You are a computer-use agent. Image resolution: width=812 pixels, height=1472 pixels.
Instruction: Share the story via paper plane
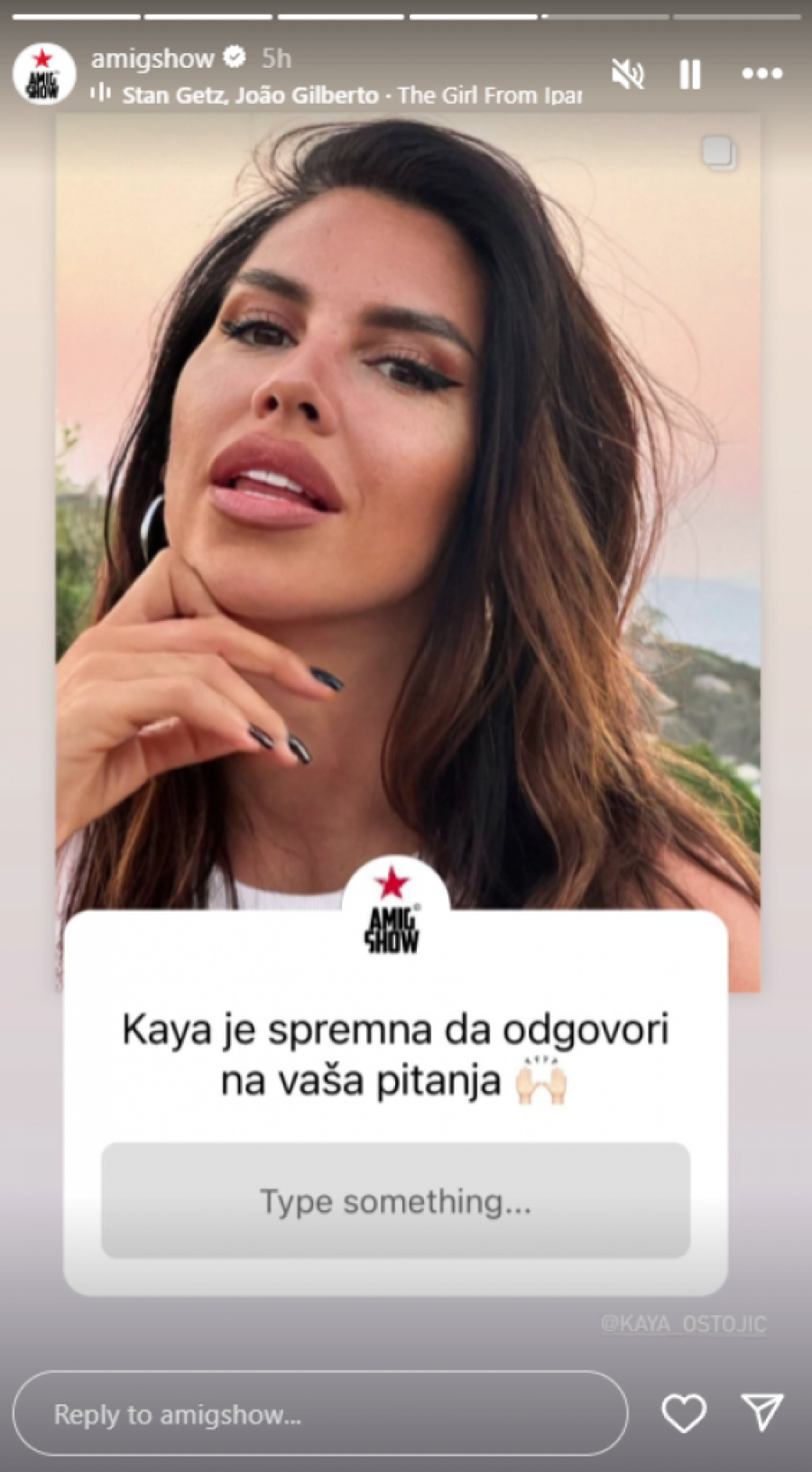(761, 1412)
